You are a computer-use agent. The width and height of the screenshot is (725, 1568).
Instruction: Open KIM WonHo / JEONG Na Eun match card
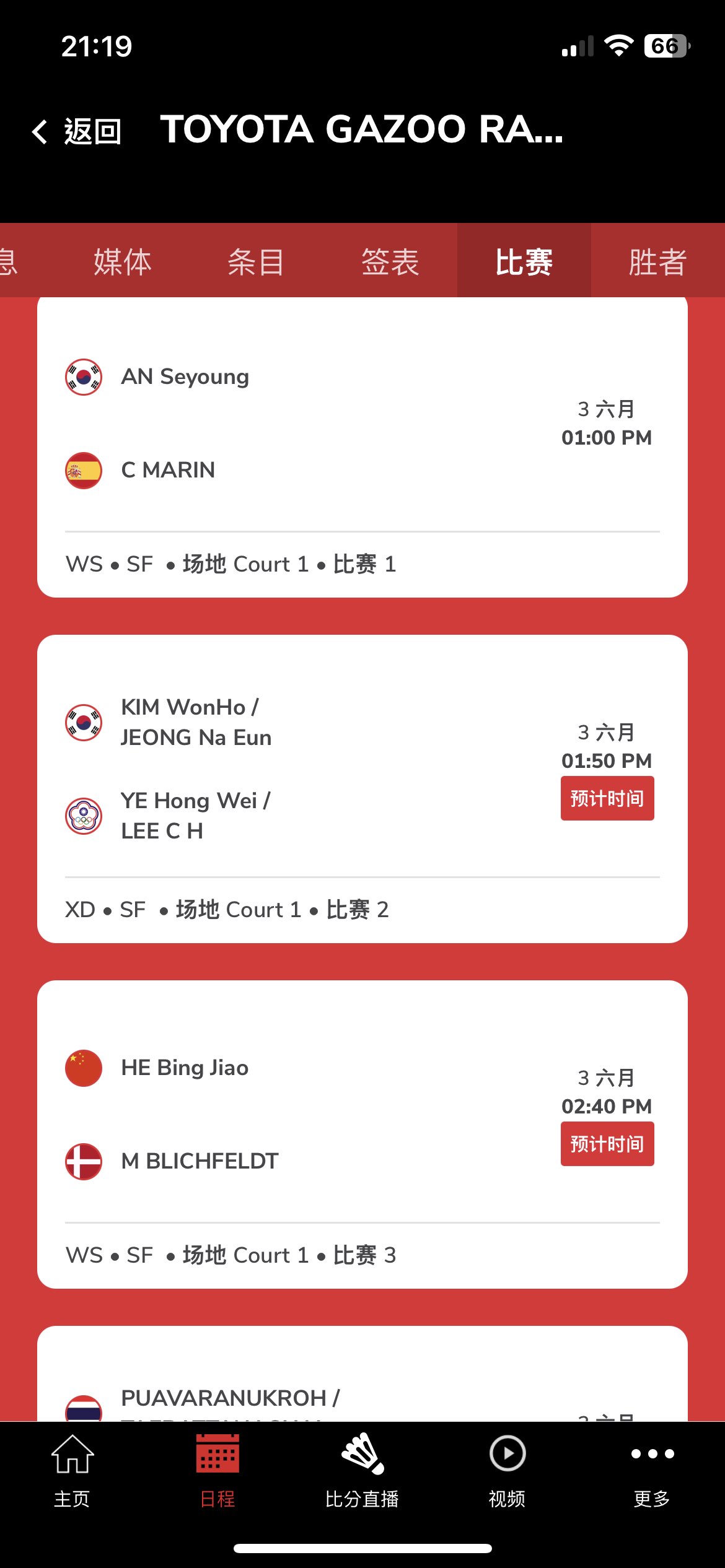pos(362,789)
